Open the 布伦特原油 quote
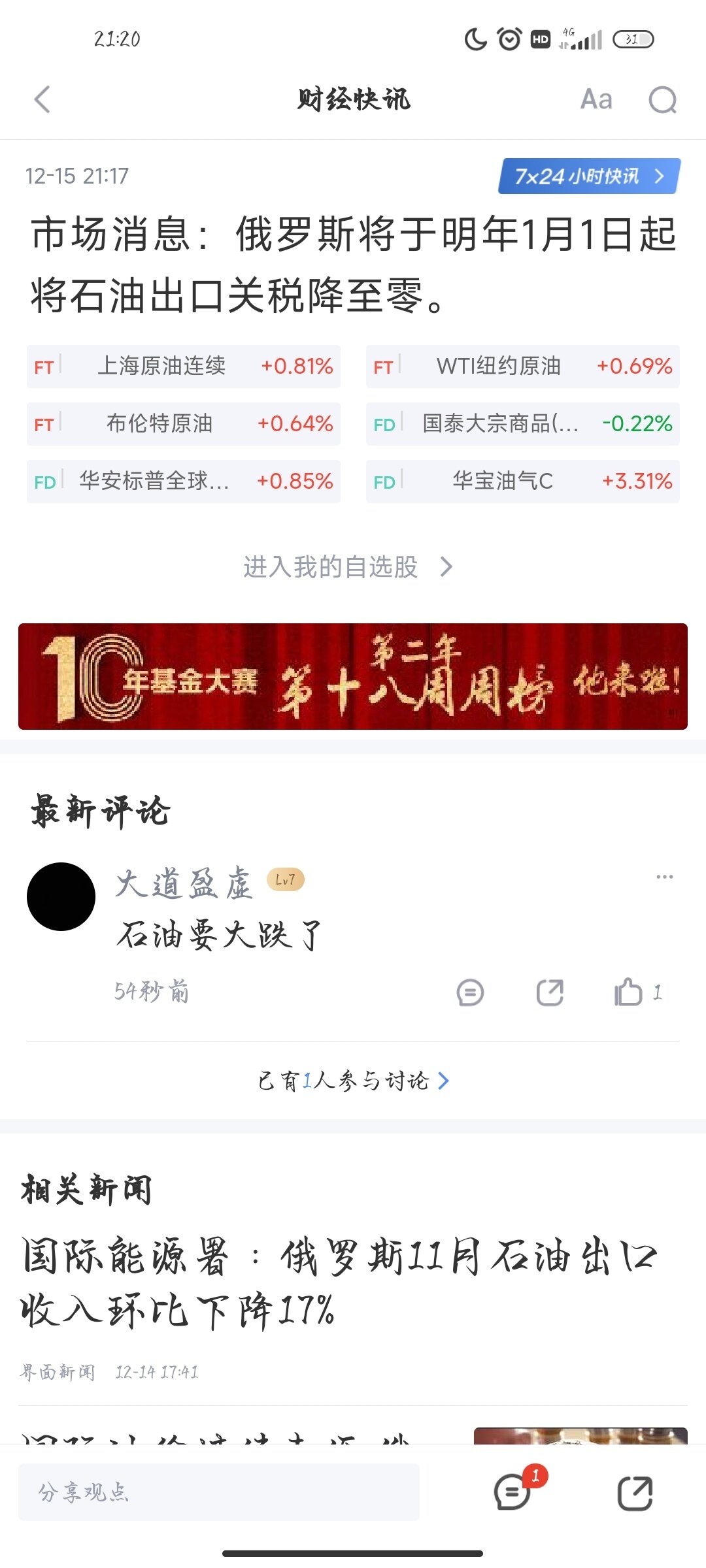This screenshot has width=706, height=1568. click(183, 424)
